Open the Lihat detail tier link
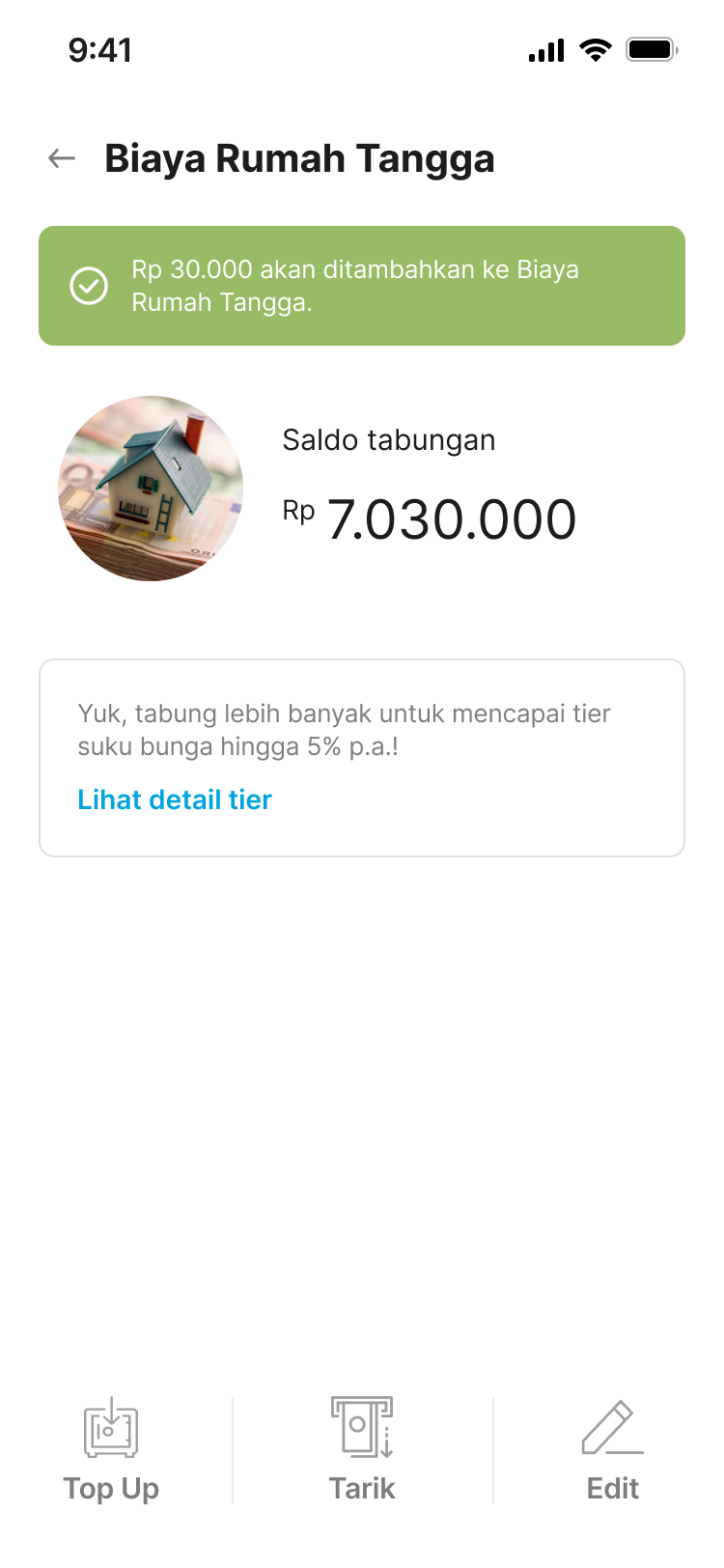724x1568 pixels. tap(175, 799)
